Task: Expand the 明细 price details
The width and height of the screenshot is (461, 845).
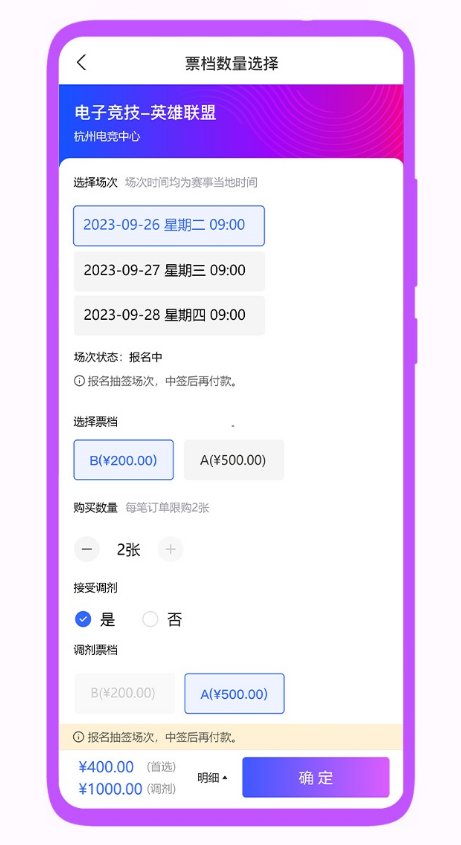Action: coord(212,778)
